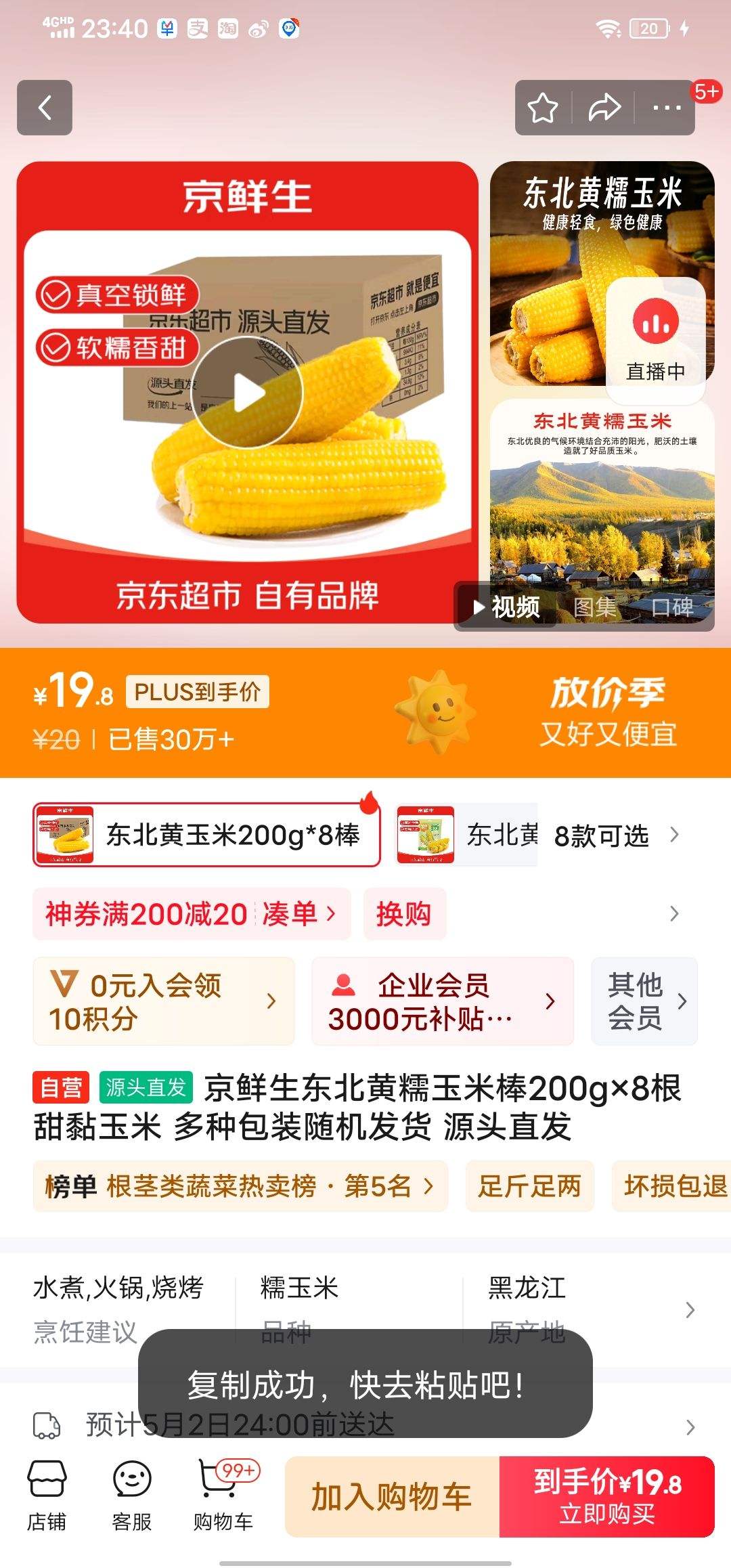731x1568 pixels.
Task: Contact 客服 customer service
Action: point(132,1496)
